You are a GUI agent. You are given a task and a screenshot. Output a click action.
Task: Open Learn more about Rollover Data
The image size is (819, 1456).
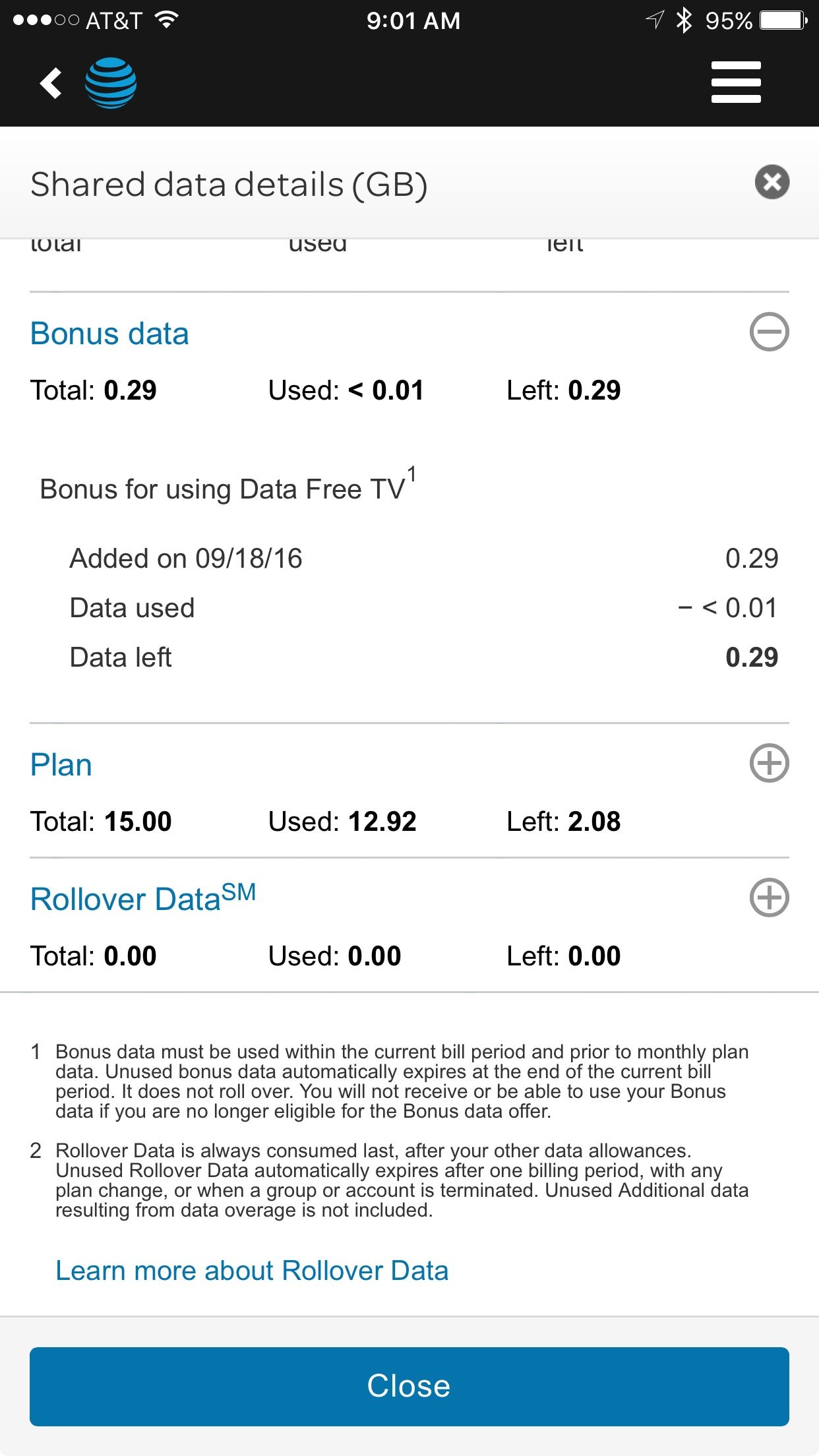252,1271
